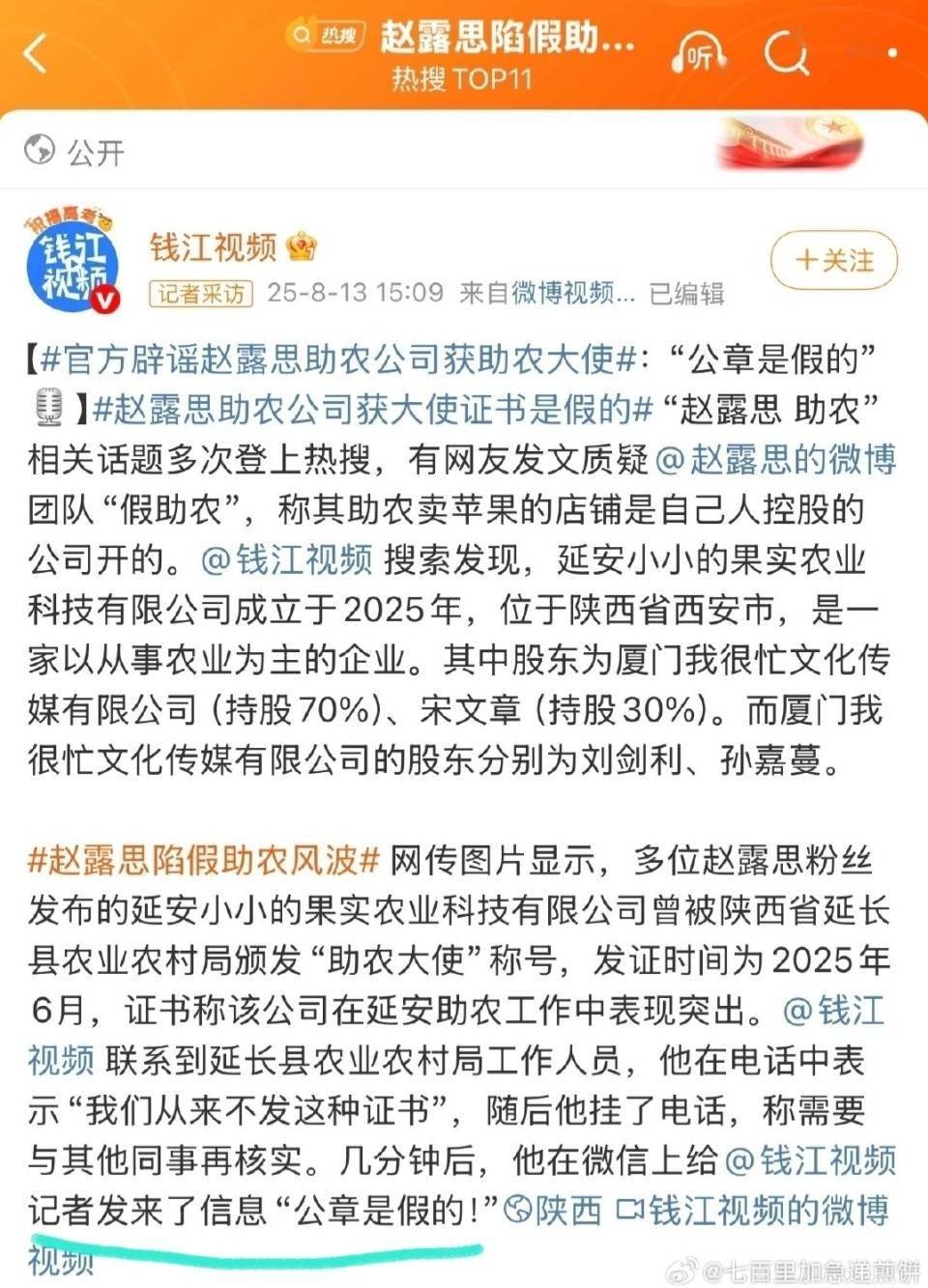
Task: Open the 公开 visibility label
Action: click(x=75, y=152)
